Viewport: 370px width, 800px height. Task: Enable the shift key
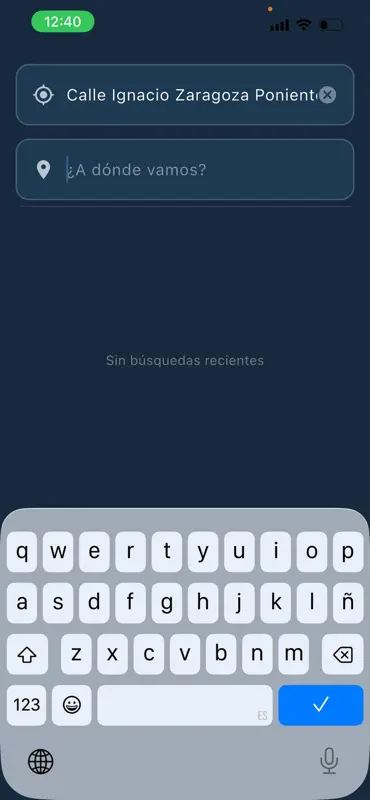[x=27, y=655]
